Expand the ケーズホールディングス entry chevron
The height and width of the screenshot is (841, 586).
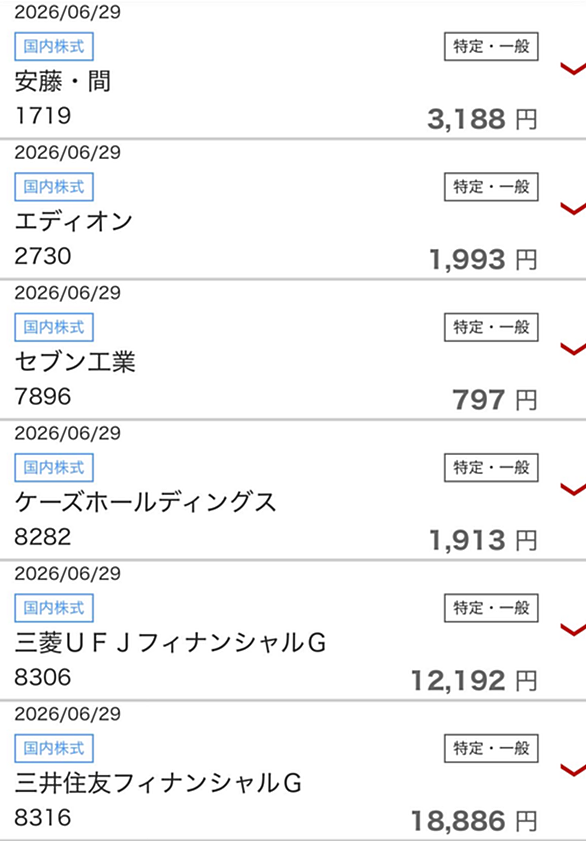(573, 490)
